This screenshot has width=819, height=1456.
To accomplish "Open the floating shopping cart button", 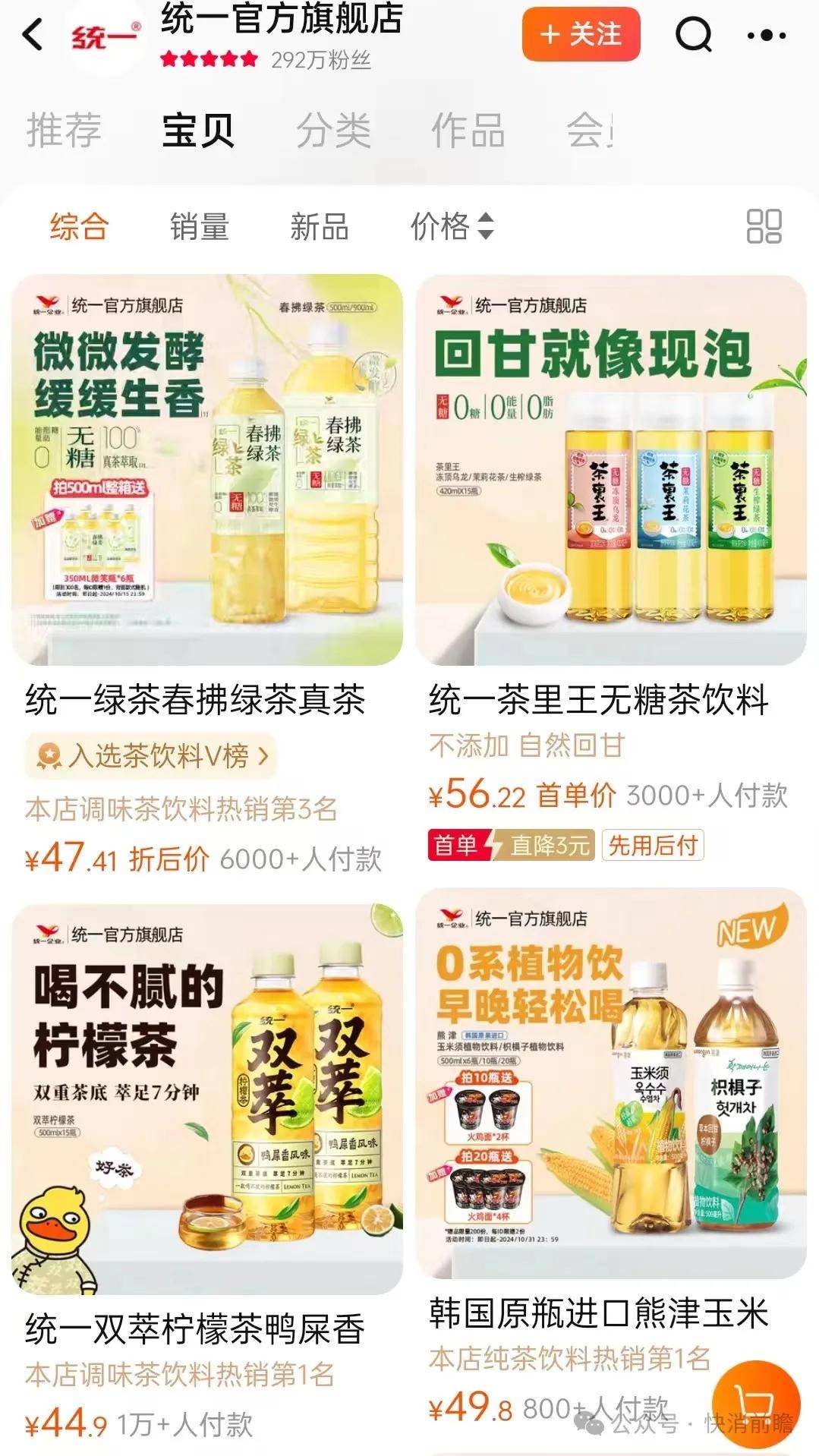I will tap(756, 1403).
